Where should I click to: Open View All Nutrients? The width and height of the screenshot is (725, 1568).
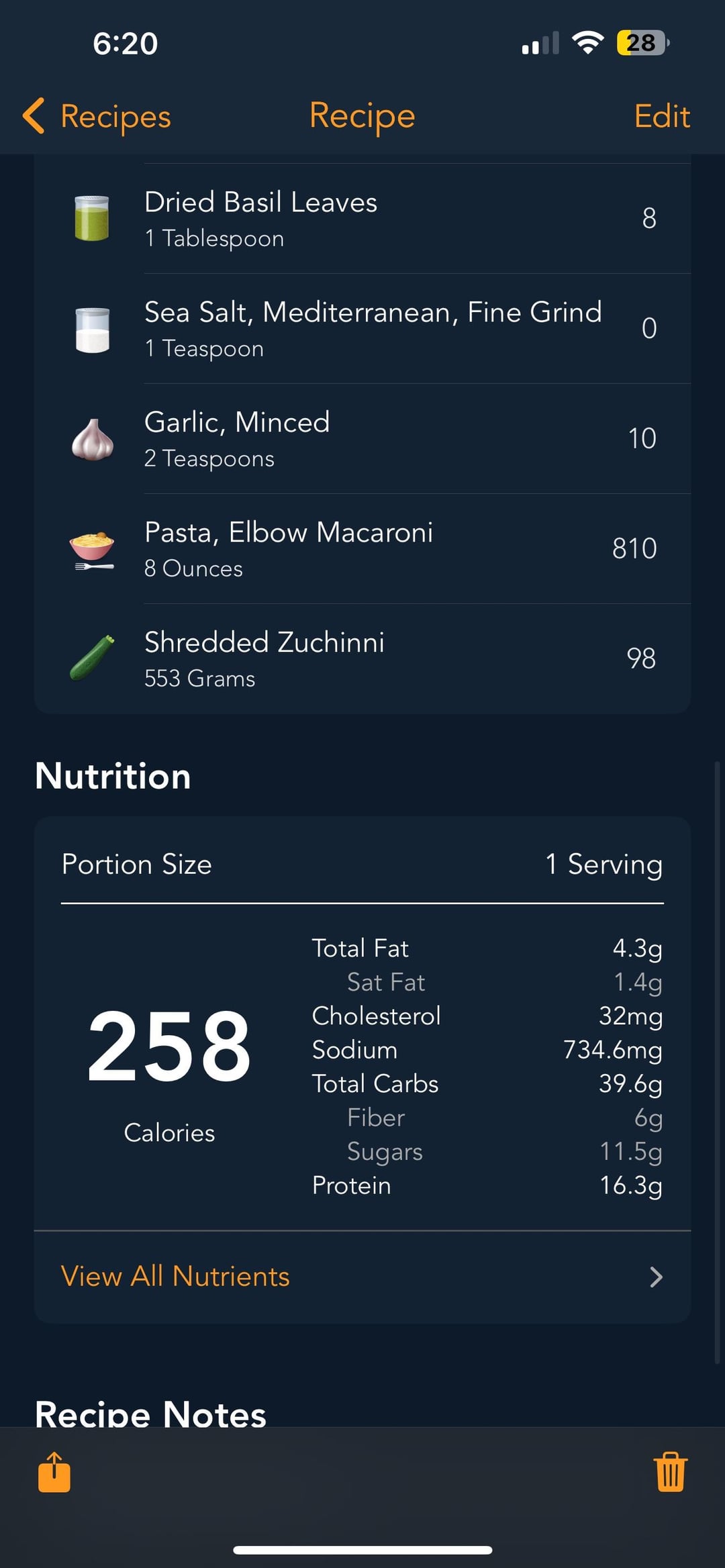(x=362, y=1277)
